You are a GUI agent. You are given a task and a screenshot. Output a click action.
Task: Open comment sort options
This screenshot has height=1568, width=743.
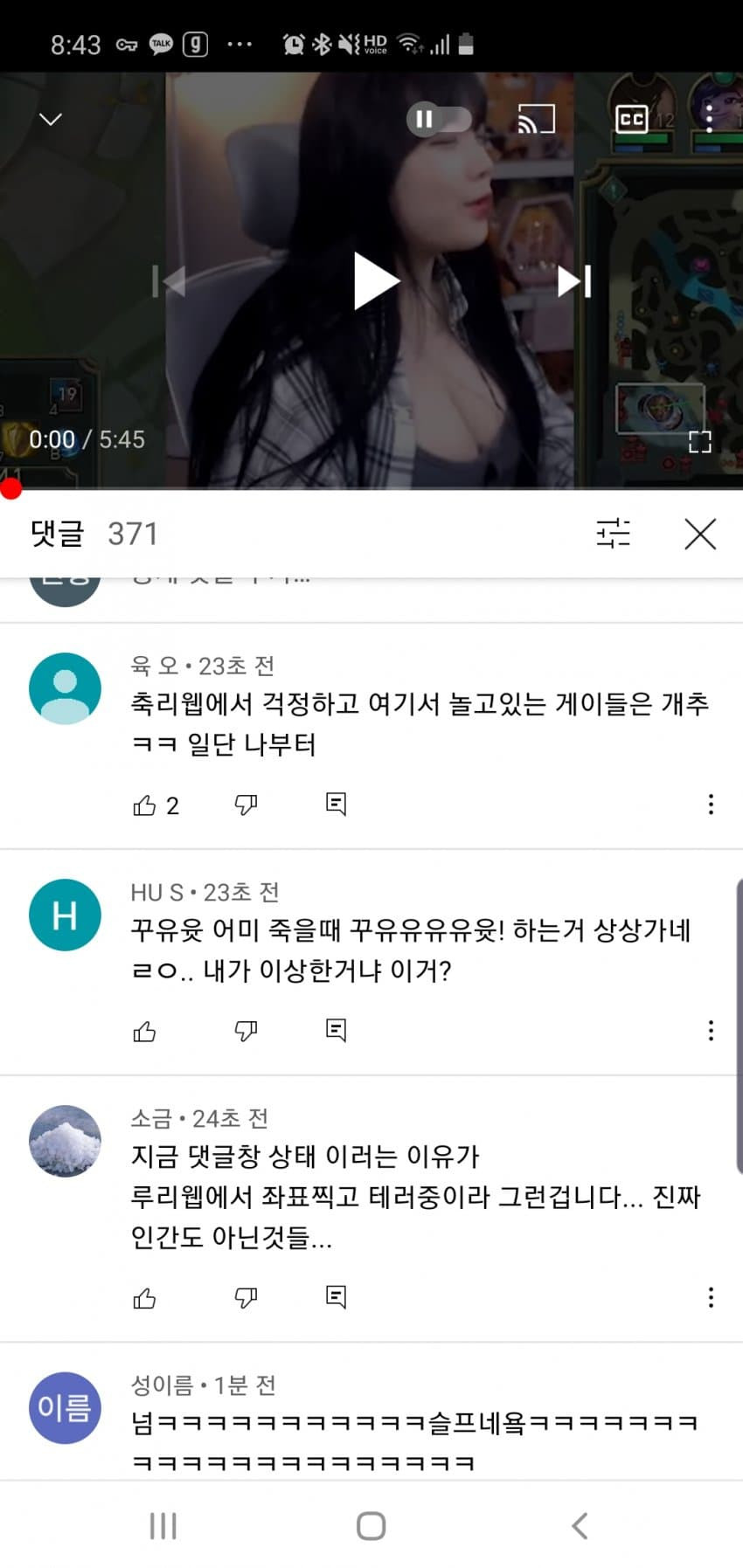(x=613, y=533)
